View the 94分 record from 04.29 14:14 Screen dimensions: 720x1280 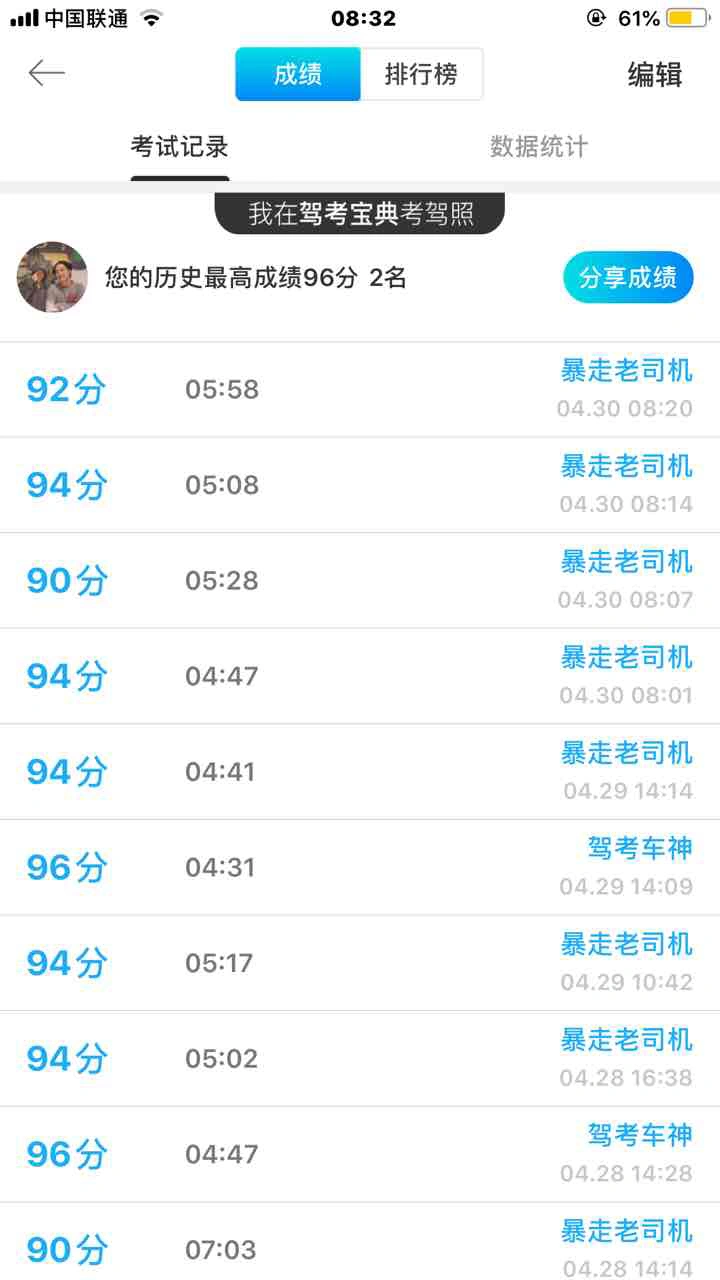[x=360, y=772]
